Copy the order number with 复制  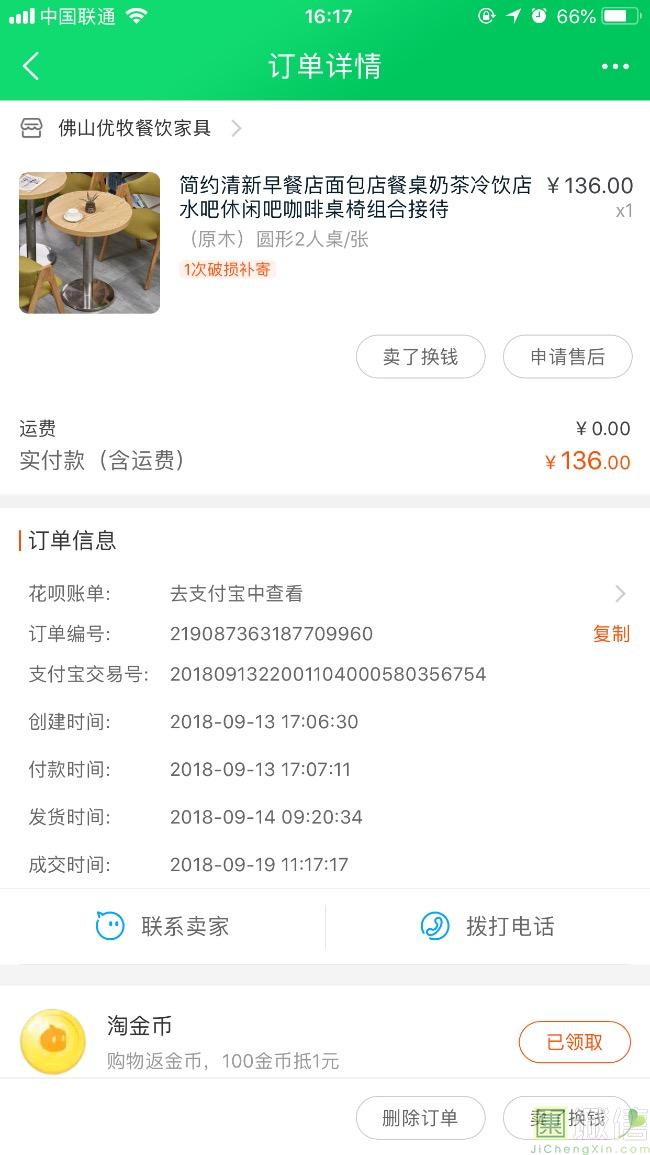click(x=611, y=634)
